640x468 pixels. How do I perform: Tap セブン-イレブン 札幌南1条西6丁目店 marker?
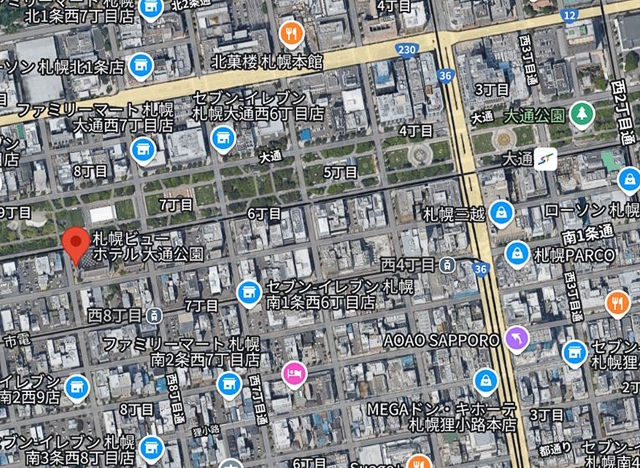tap(249, 292)
